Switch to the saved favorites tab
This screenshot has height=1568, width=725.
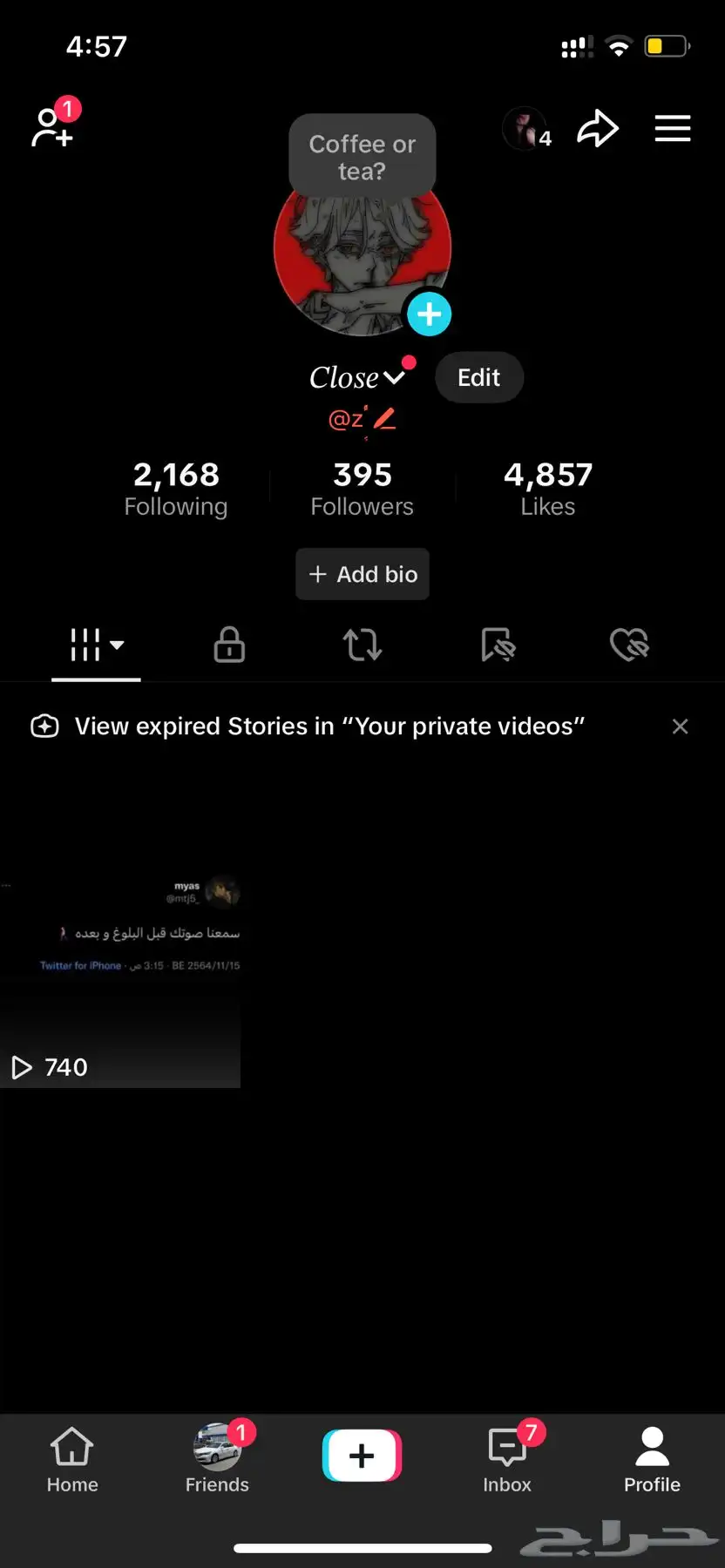pyautogui.click(x=498, y=645)
